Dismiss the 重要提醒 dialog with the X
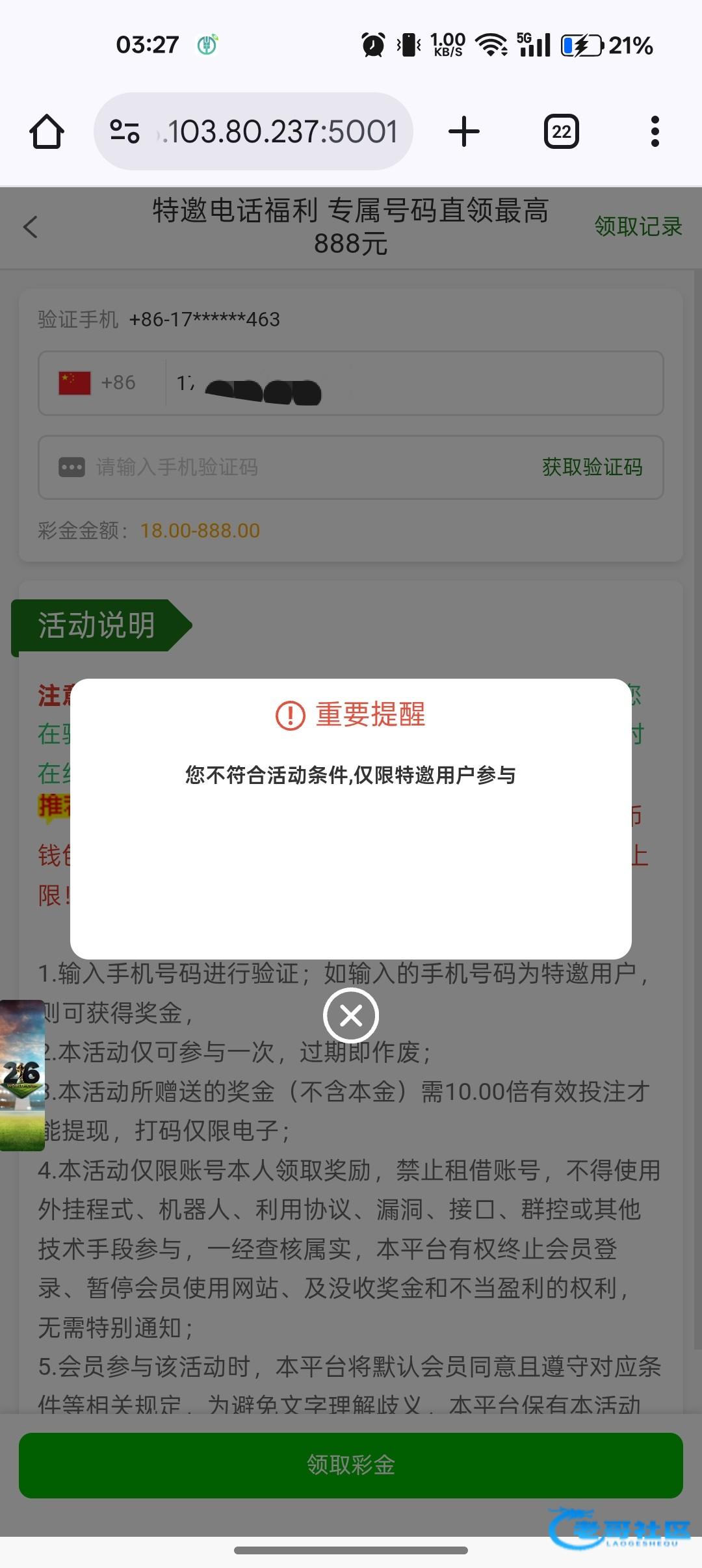This screenshot has height=1568, width=702. (x=351, y=1015)
